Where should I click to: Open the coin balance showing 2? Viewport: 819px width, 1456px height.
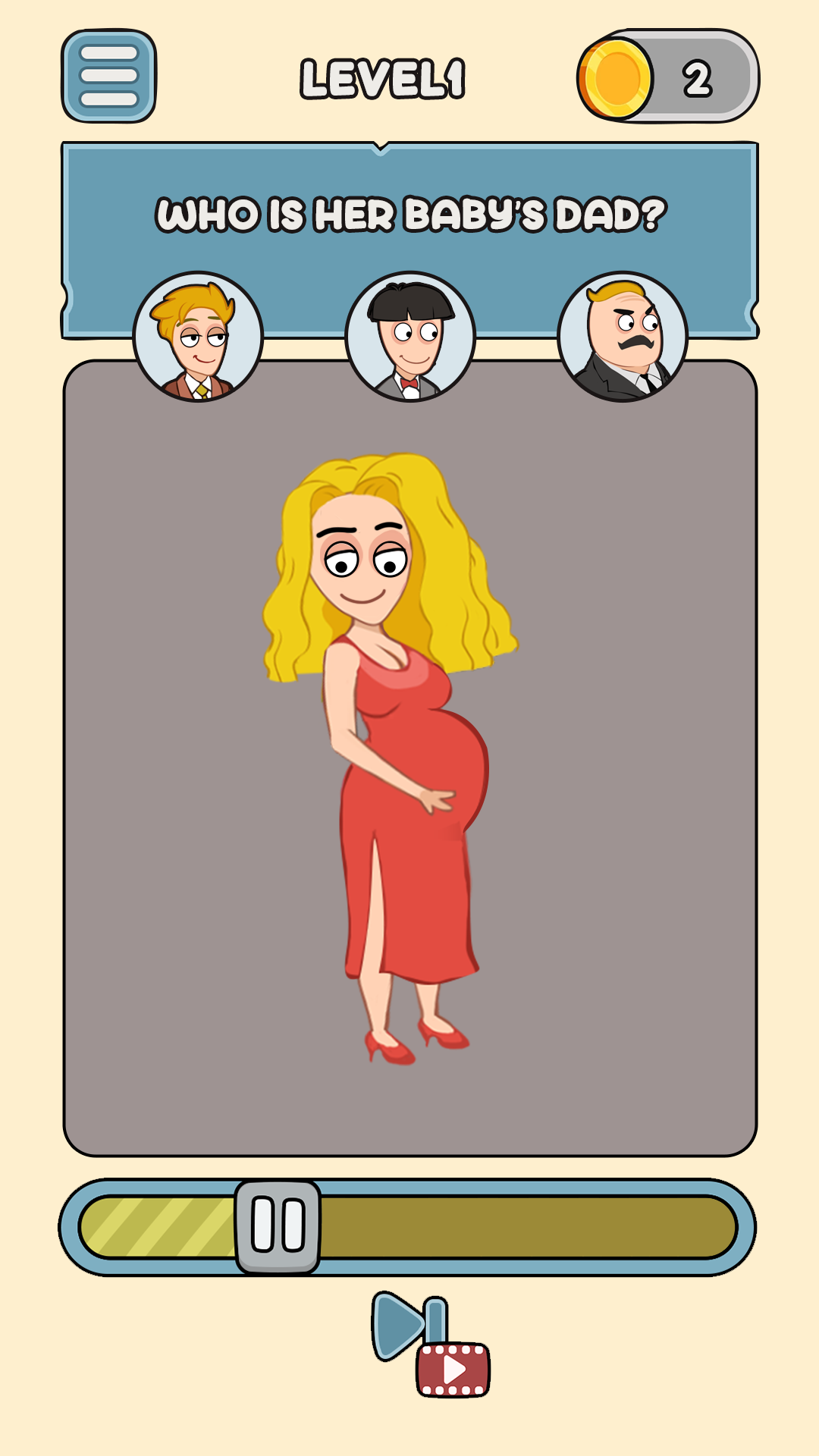(668, 76)
